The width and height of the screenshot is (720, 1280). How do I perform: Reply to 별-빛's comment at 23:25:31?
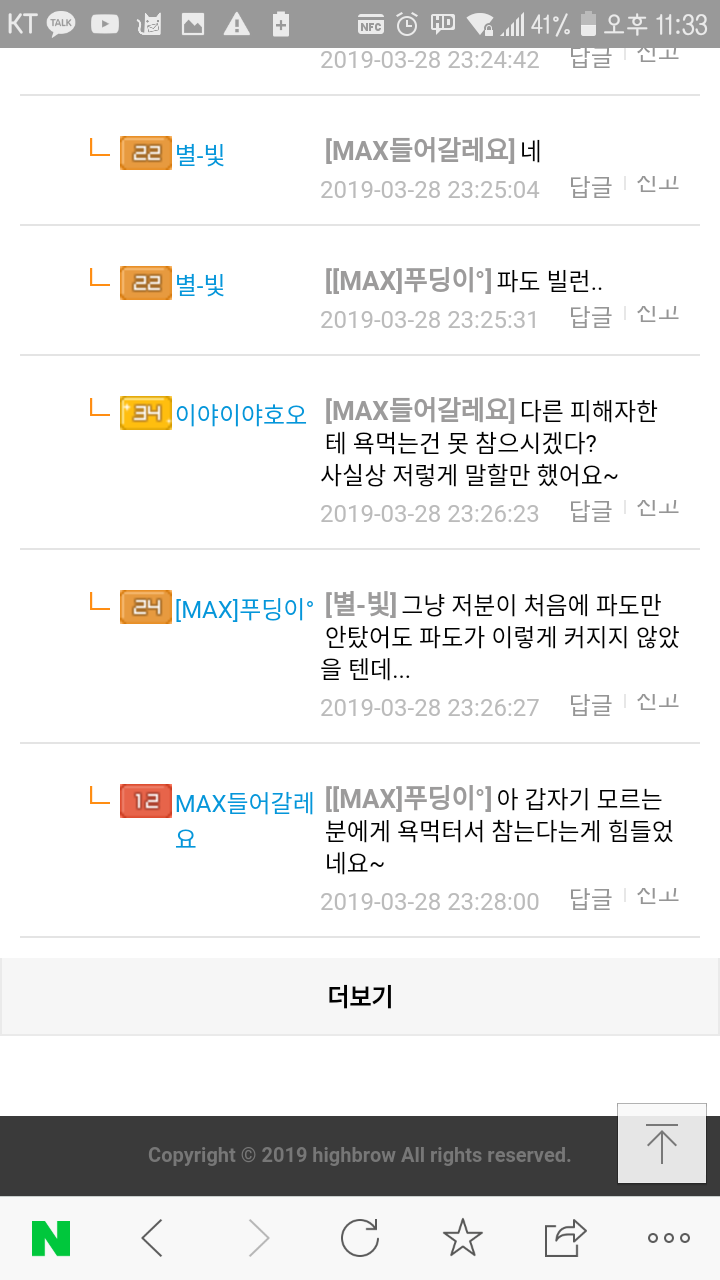click(590, 318)
